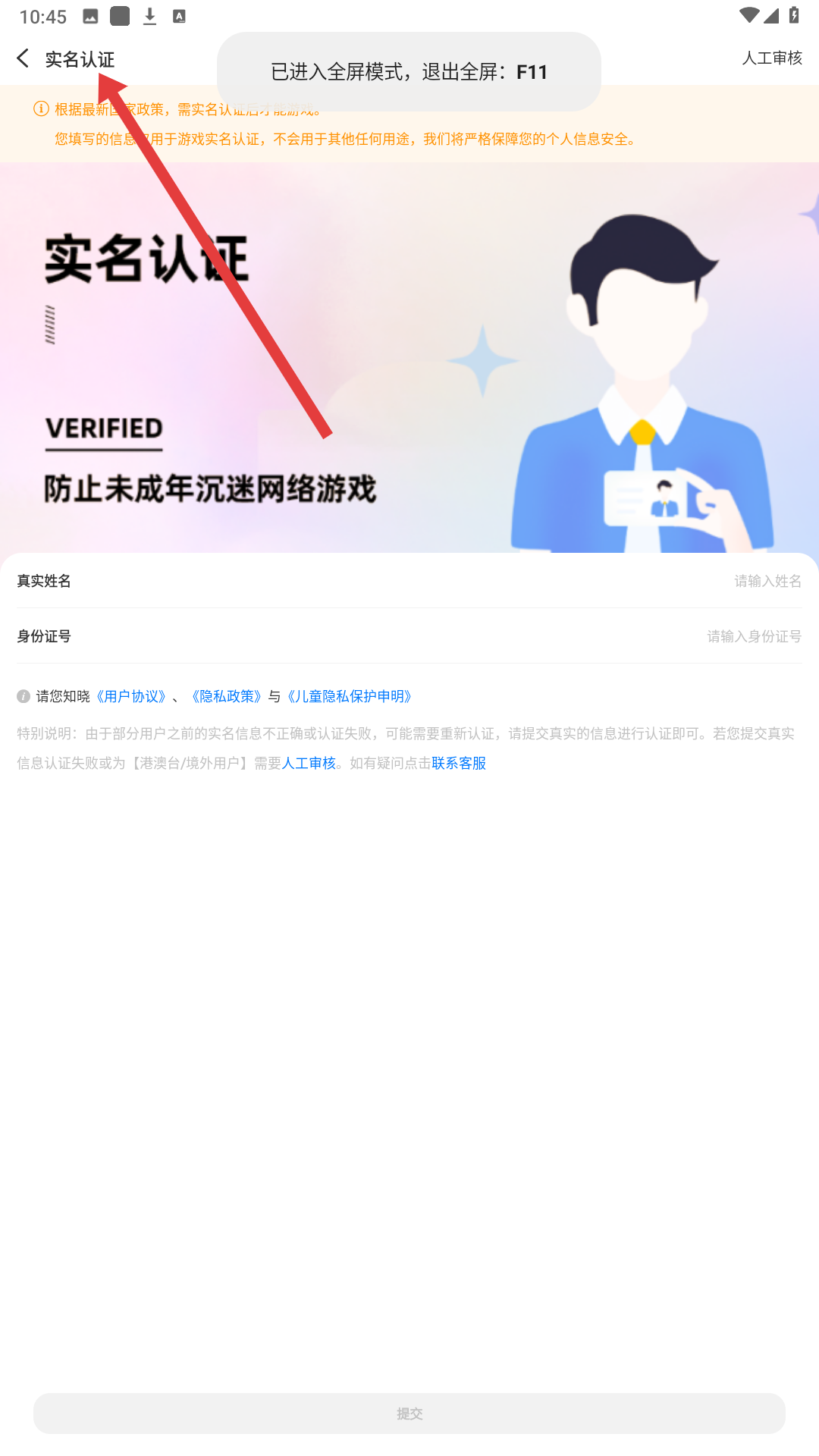Contact support via 联系客服
Image resolution: width=819 pixels, height=1456 pixels.
459,763
